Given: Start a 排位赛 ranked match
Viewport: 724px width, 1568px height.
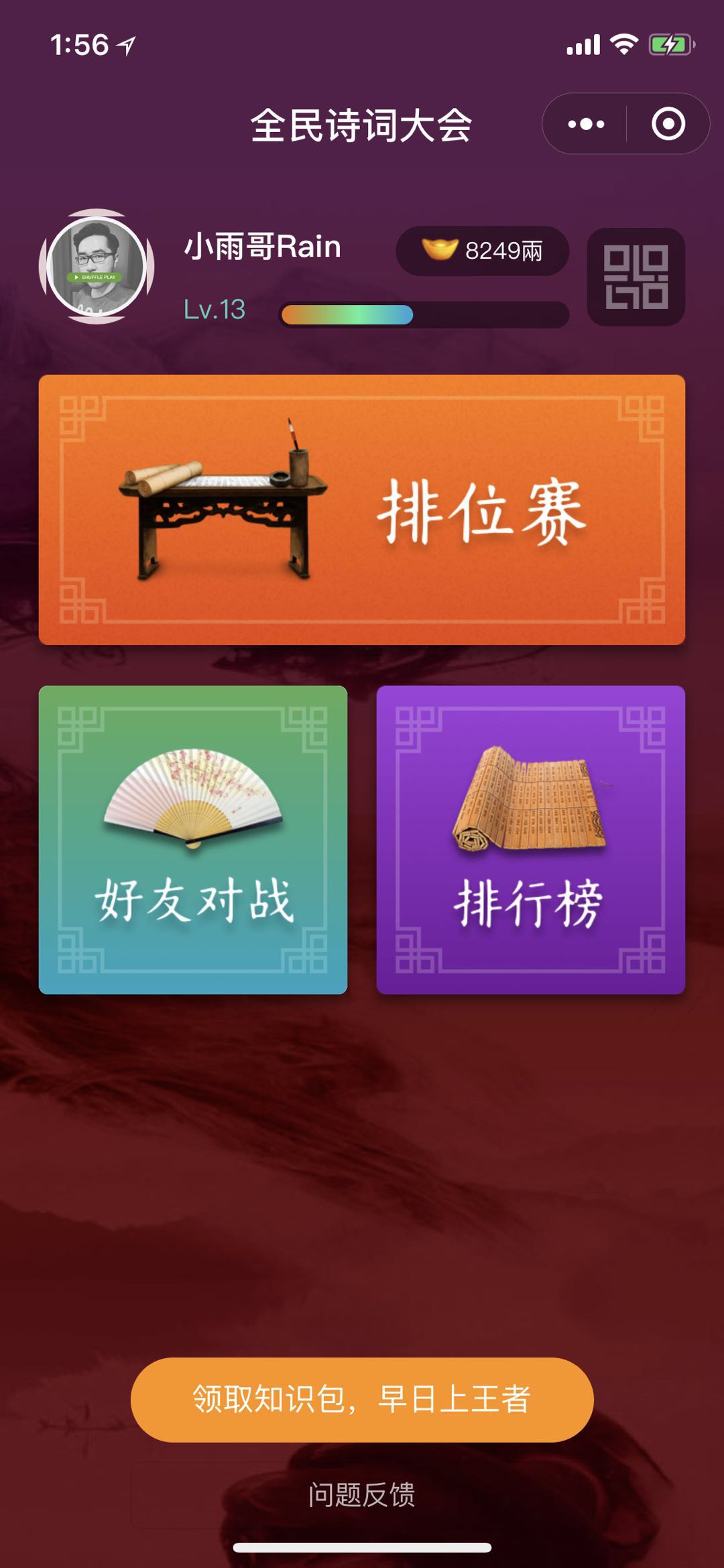Looking at the screenshot, I should click(362, 509).
